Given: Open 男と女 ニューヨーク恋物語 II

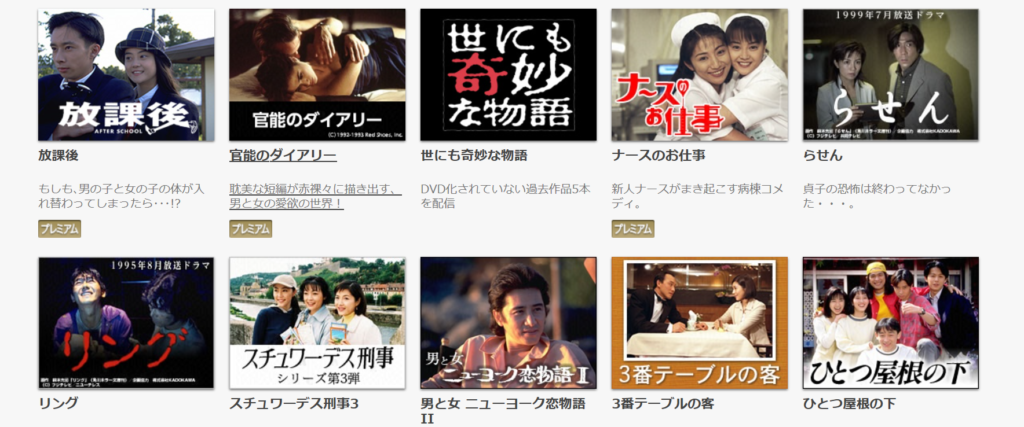Looking at the screenshot, I should point(508,323).
